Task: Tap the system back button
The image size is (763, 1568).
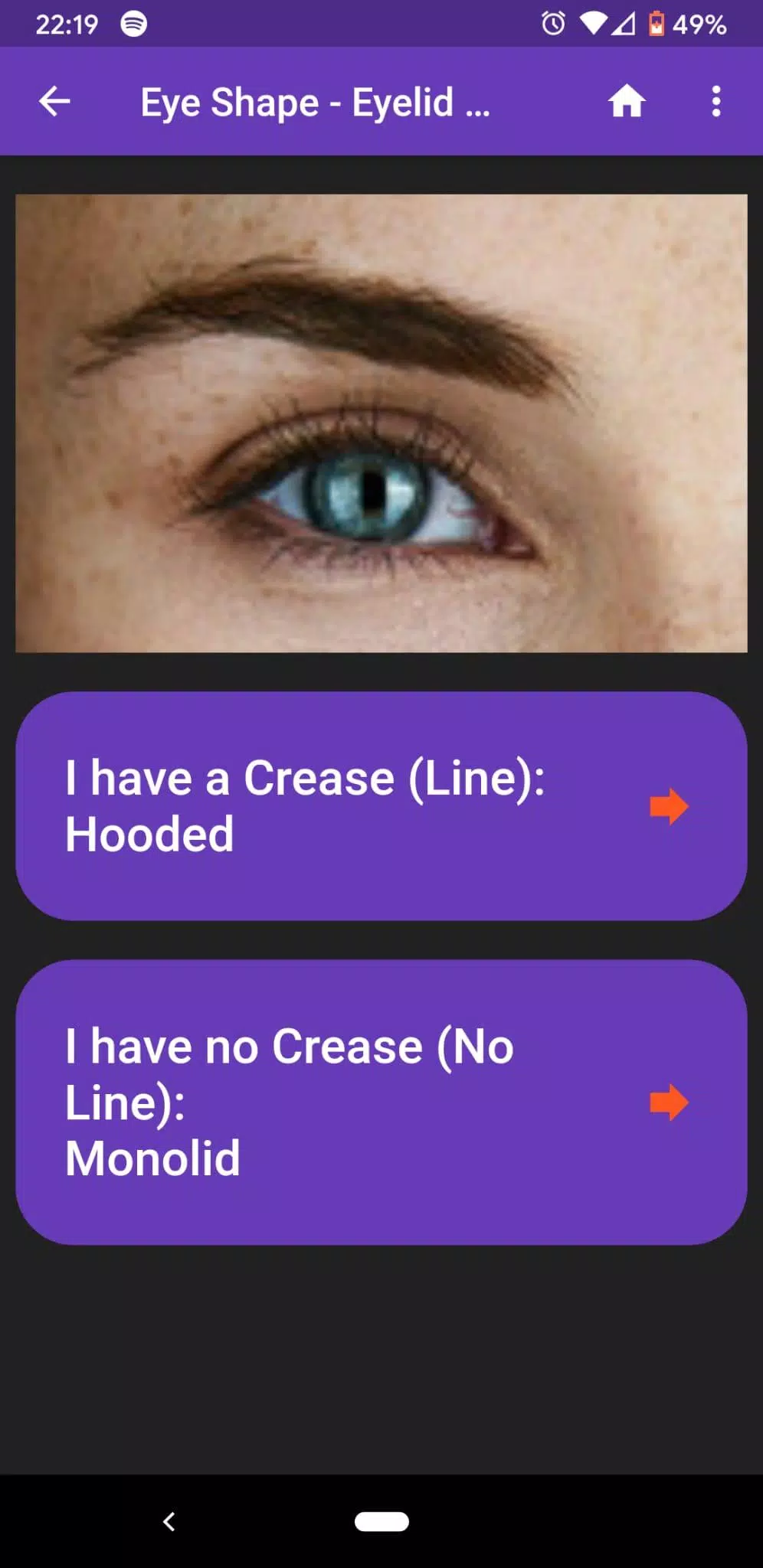Action: tap(169, 1521)
